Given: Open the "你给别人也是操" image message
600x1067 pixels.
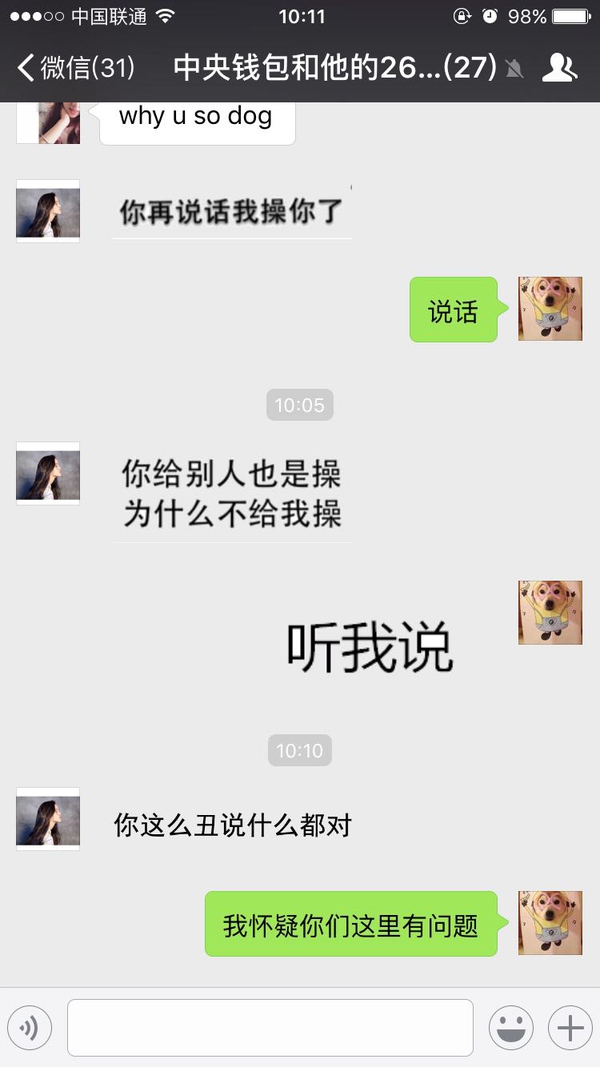Looking at the screenshot, I should (x=232, y=494).
